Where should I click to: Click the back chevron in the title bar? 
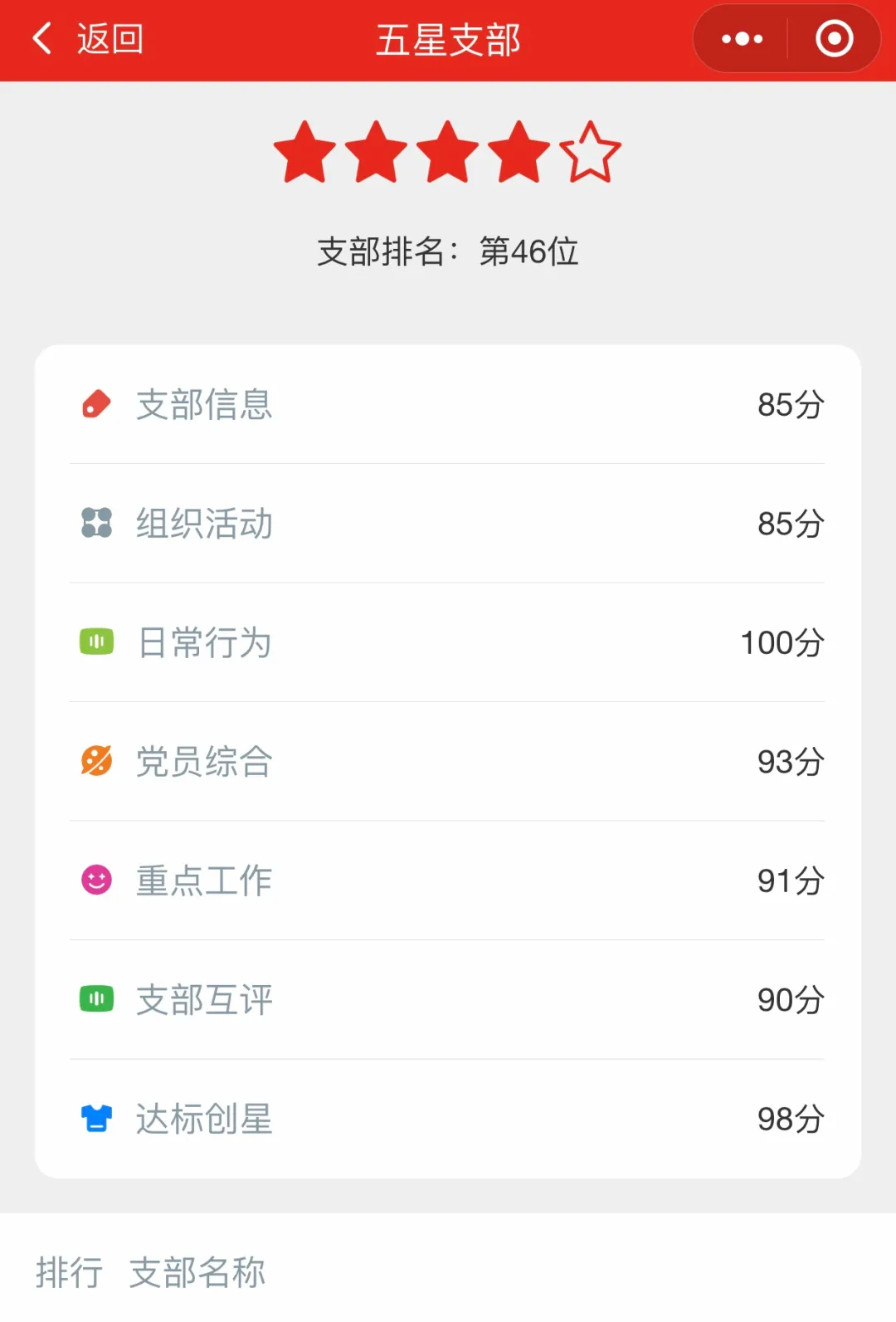pos(40,38)
